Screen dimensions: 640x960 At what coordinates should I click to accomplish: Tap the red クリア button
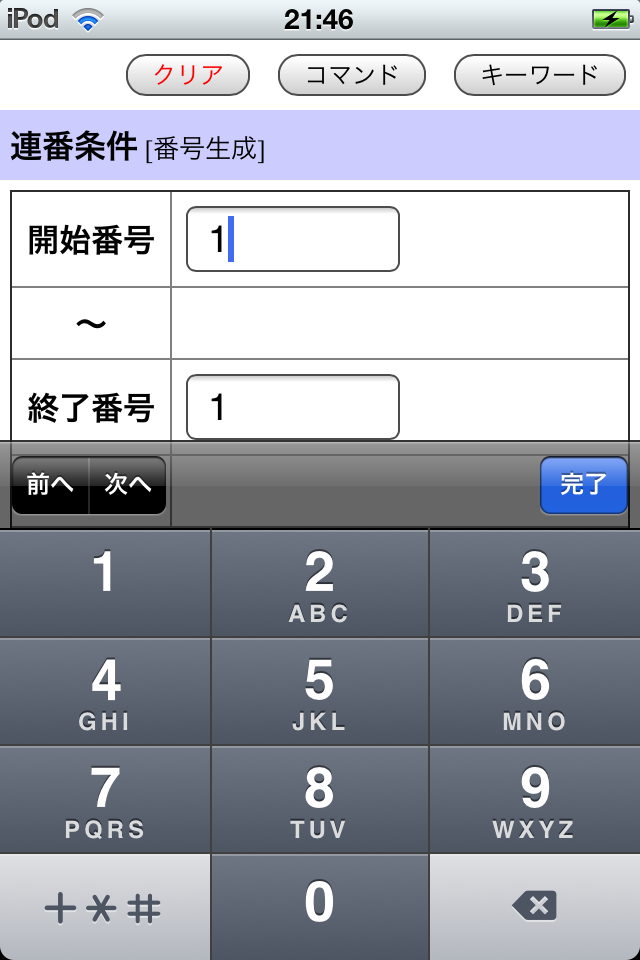point(188,75)
